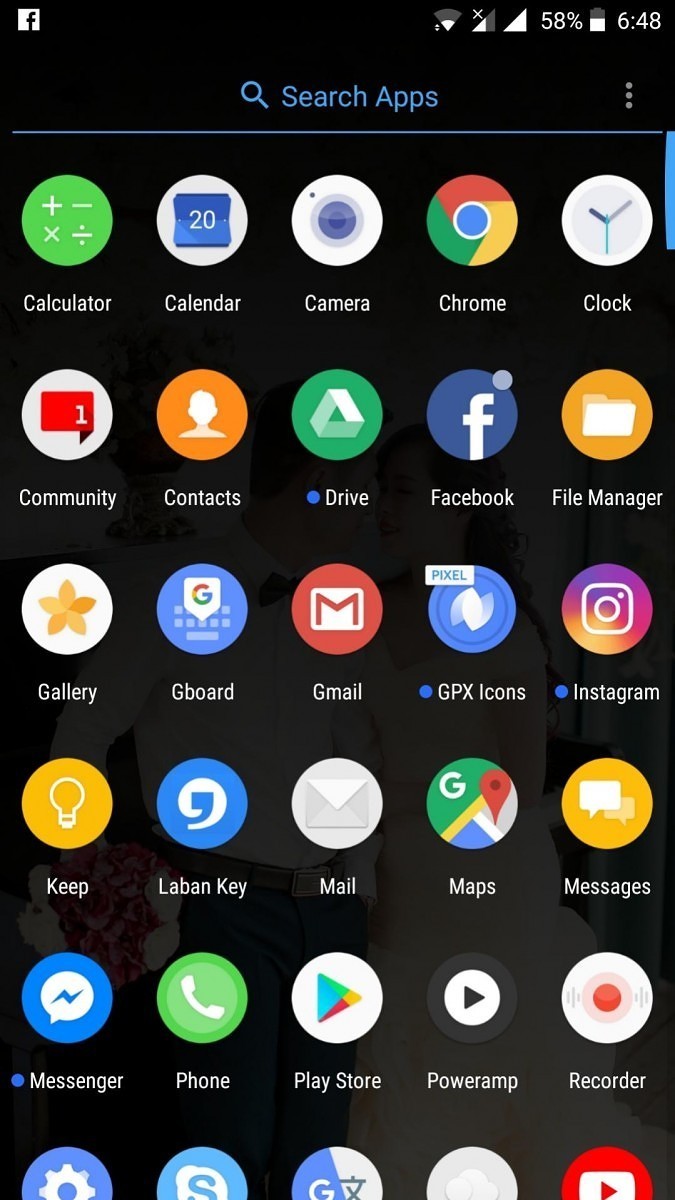
Task: Open the Messenger app
Action: [67, 998]
